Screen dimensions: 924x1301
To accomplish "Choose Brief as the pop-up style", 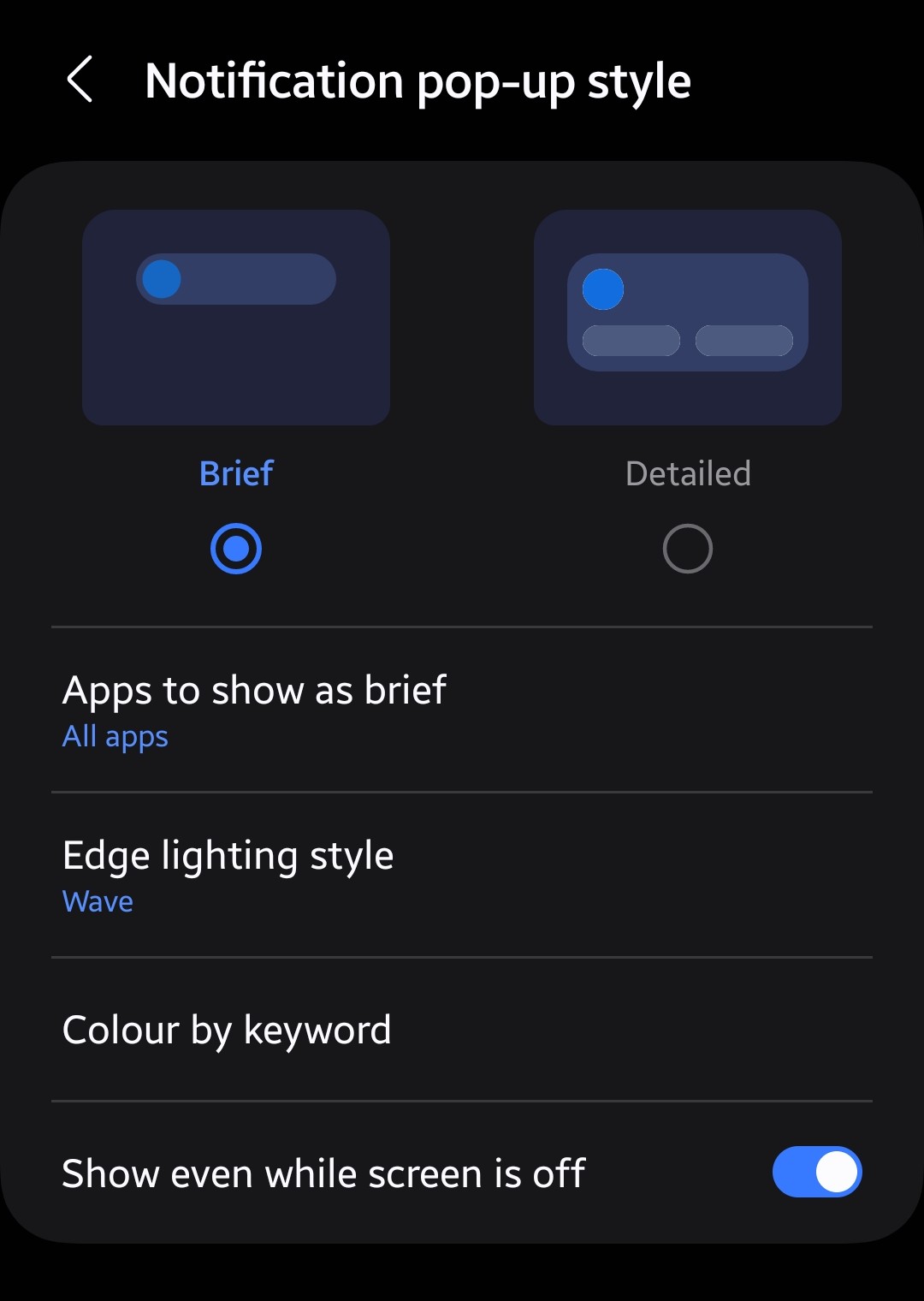I will [x=236, y=548].
